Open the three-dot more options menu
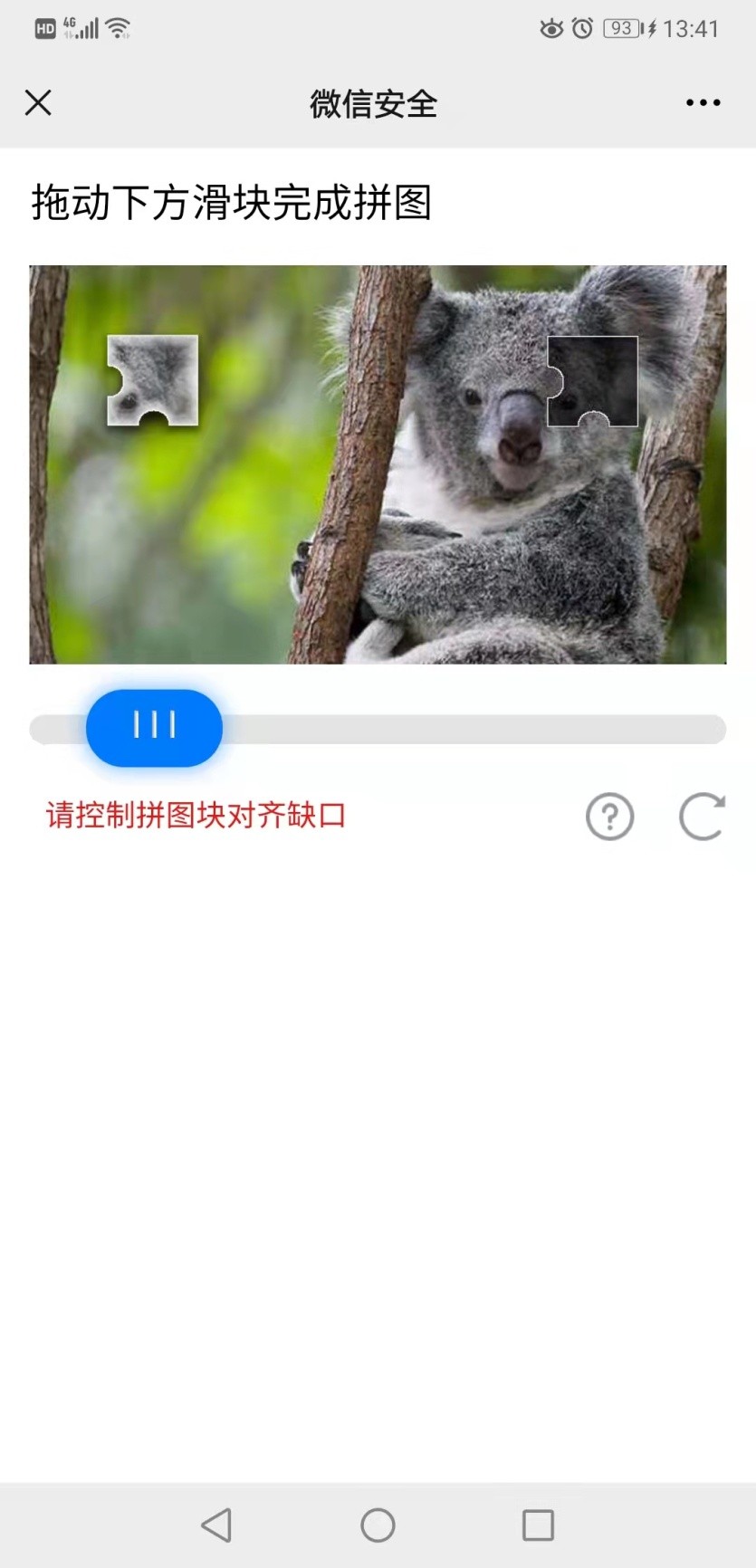756x1568 pixels. pyautogui.click(x=702, y=102)
